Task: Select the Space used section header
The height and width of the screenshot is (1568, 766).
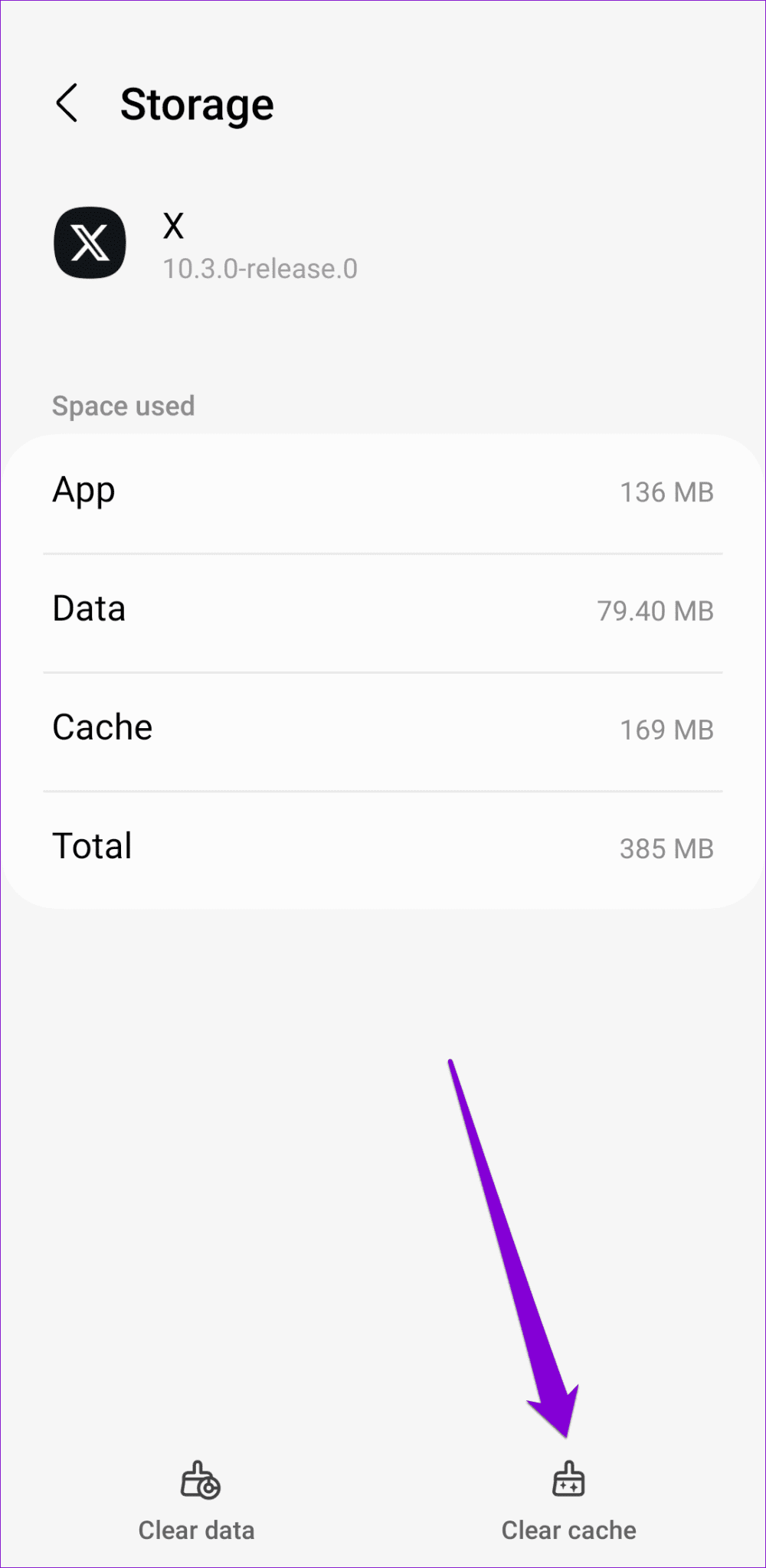Action: coord(123,406)
